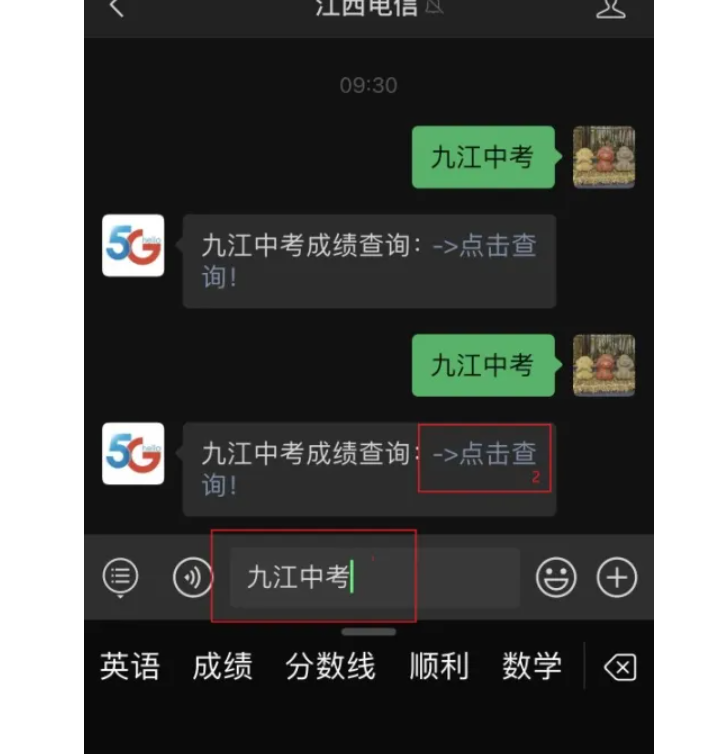Go back from the 江西电信 chat

click(116, 8)
